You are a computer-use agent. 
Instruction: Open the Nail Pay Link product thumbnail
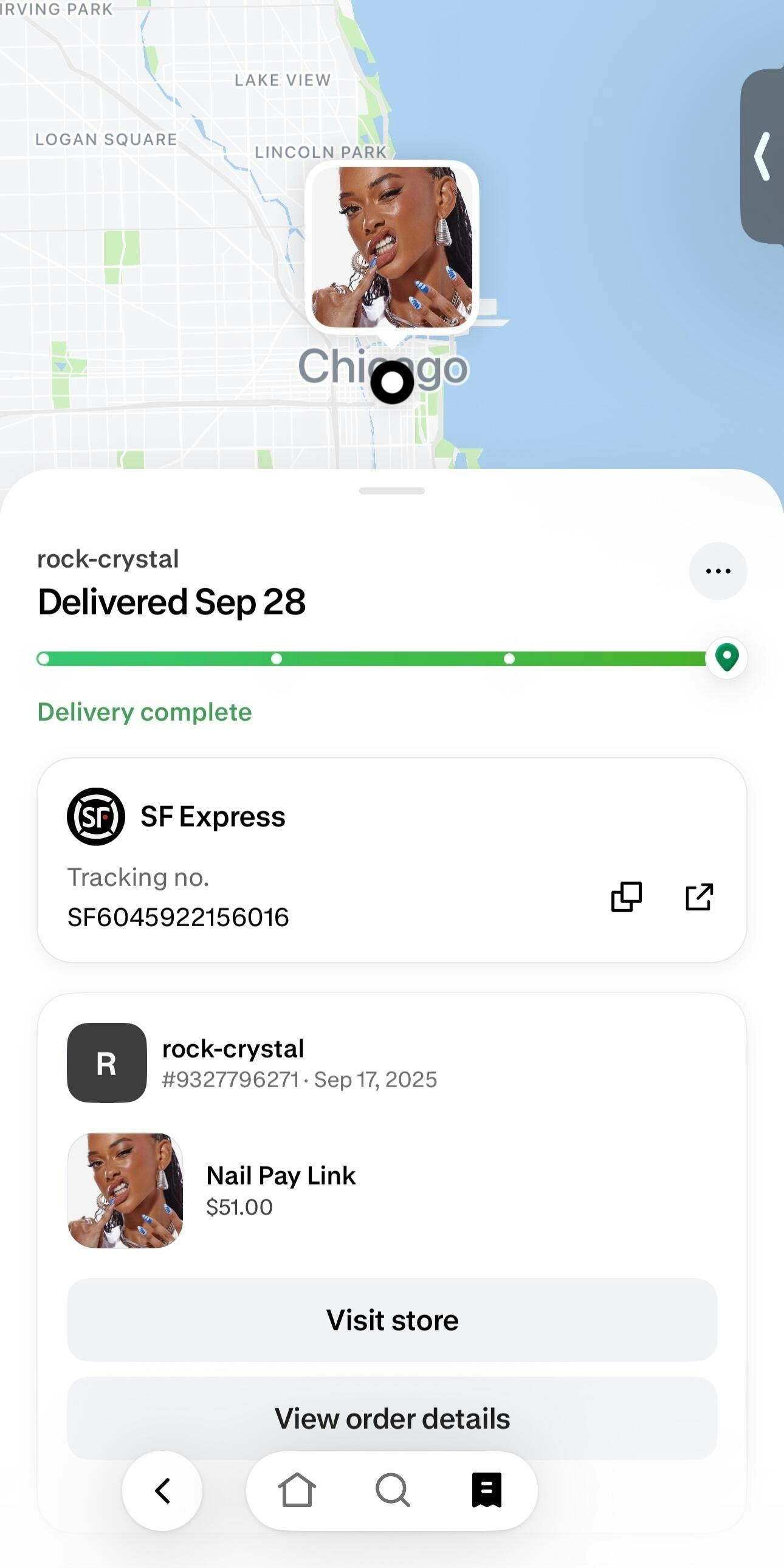125,1191
